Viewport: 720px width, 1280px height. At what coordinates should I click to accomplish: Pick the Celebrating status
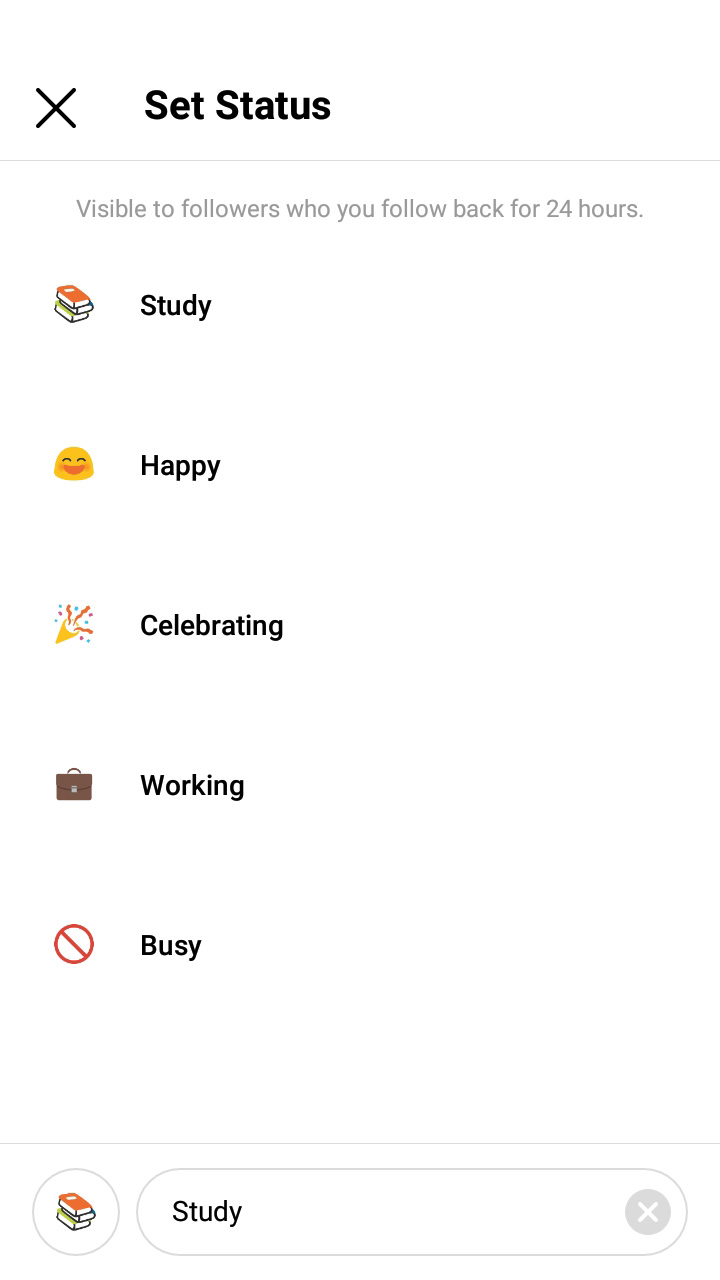[x=360, y=625]
